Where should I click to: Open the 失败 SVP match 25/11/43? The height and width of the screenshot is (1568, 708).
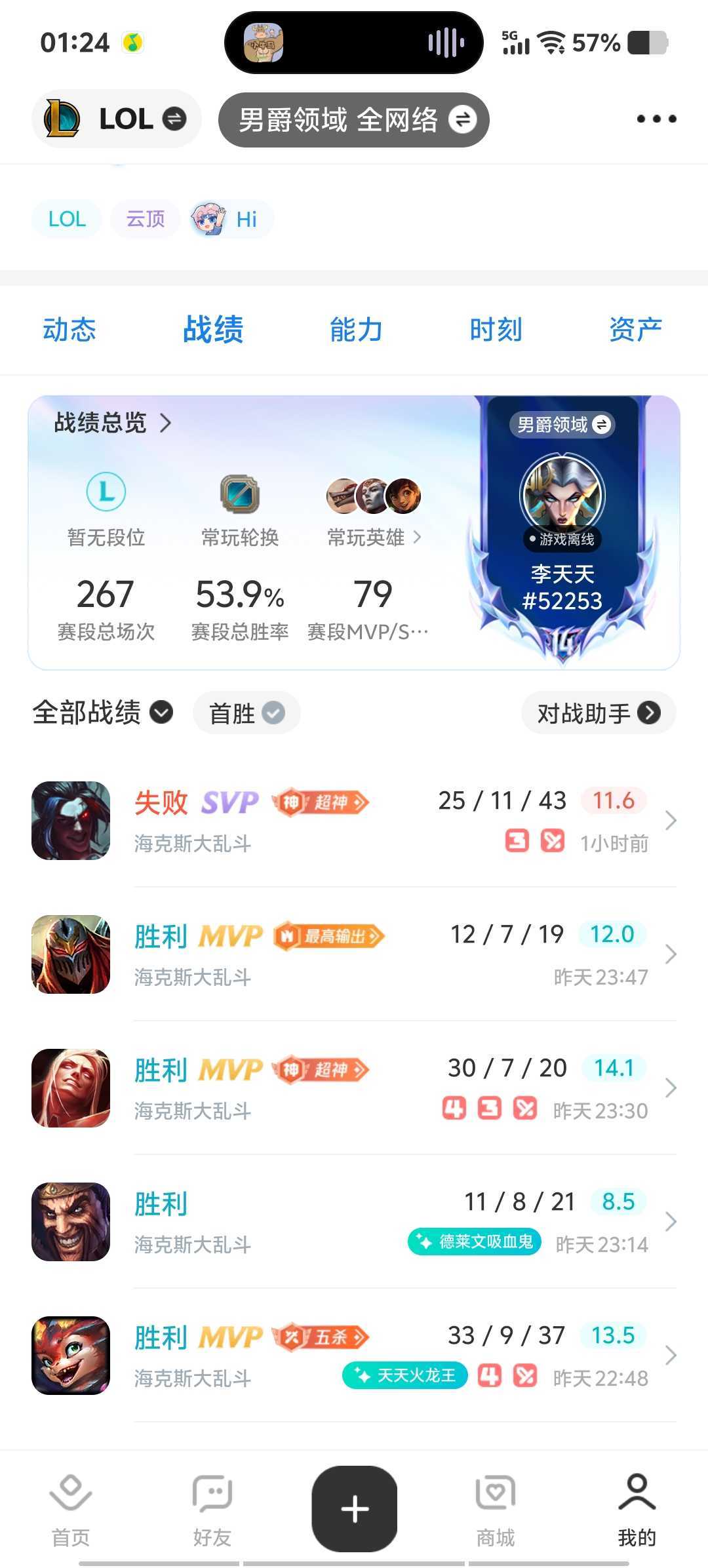[393, 821]
